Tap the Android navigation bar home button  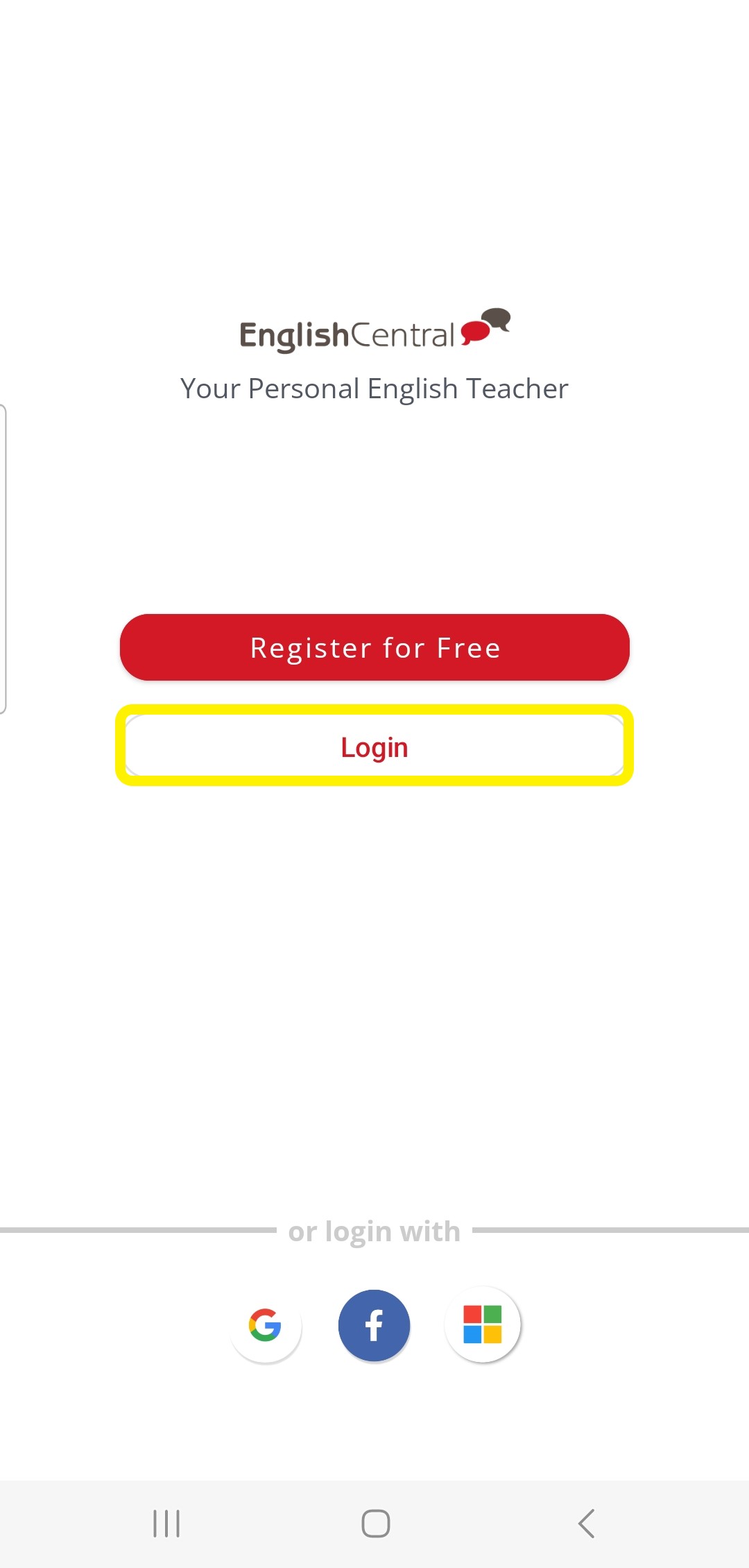coord(374,1525)
